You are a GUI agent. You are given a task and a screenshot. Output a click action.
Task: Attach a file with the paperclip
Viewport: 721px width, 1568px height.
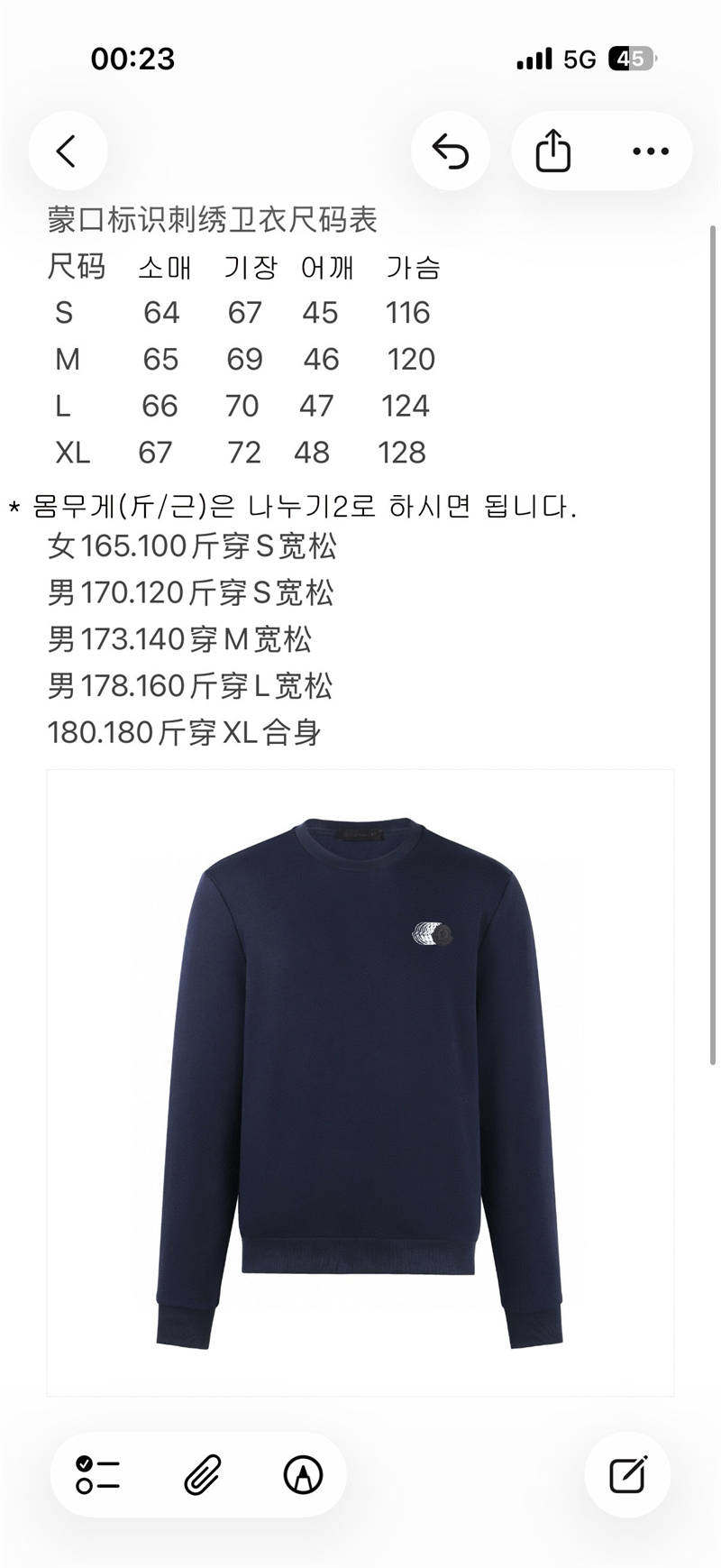(202, 1475)
